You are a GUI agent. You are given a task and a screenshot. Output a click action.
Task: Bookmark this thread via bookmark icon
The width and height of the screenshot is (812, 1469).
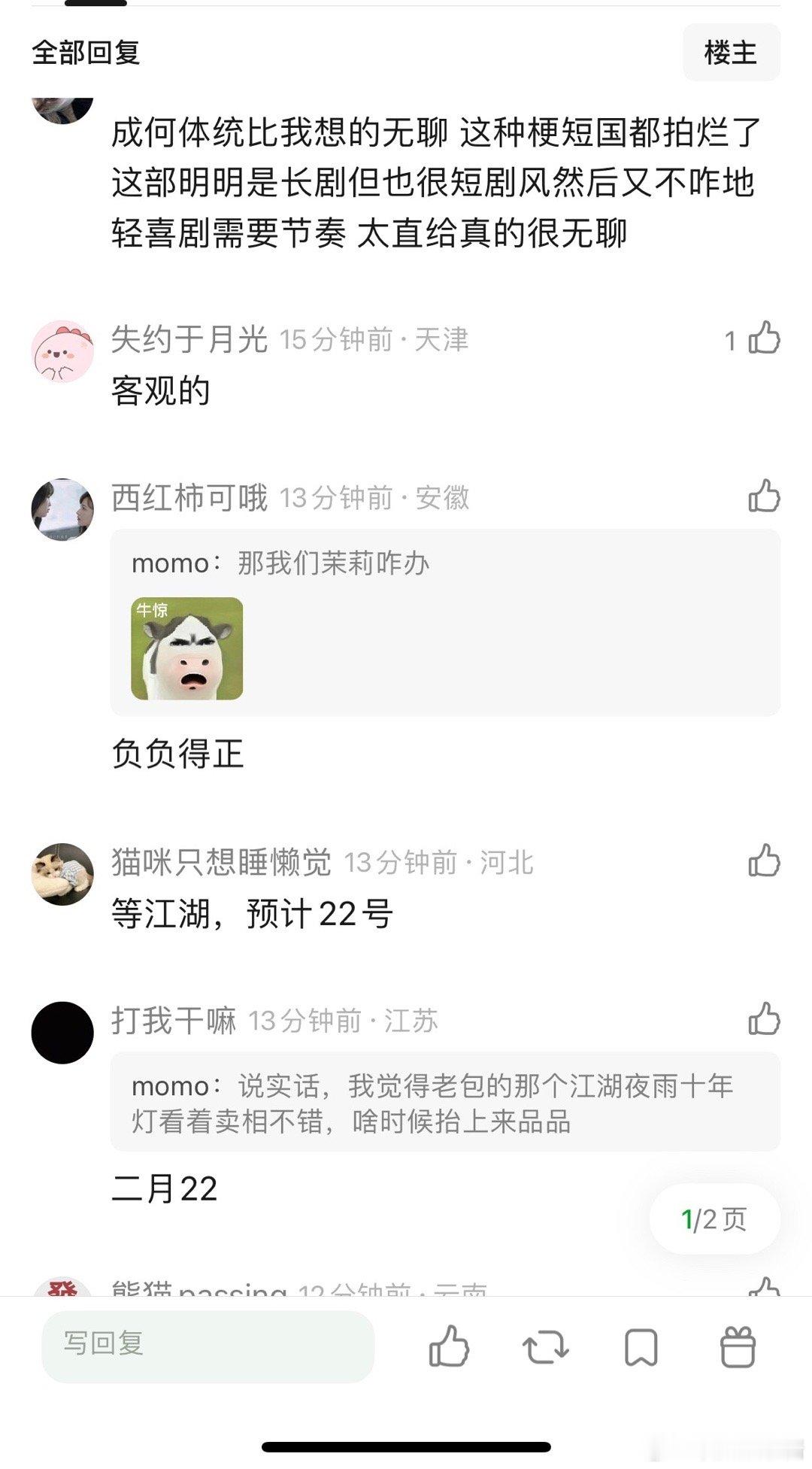tap(641, 1345)
